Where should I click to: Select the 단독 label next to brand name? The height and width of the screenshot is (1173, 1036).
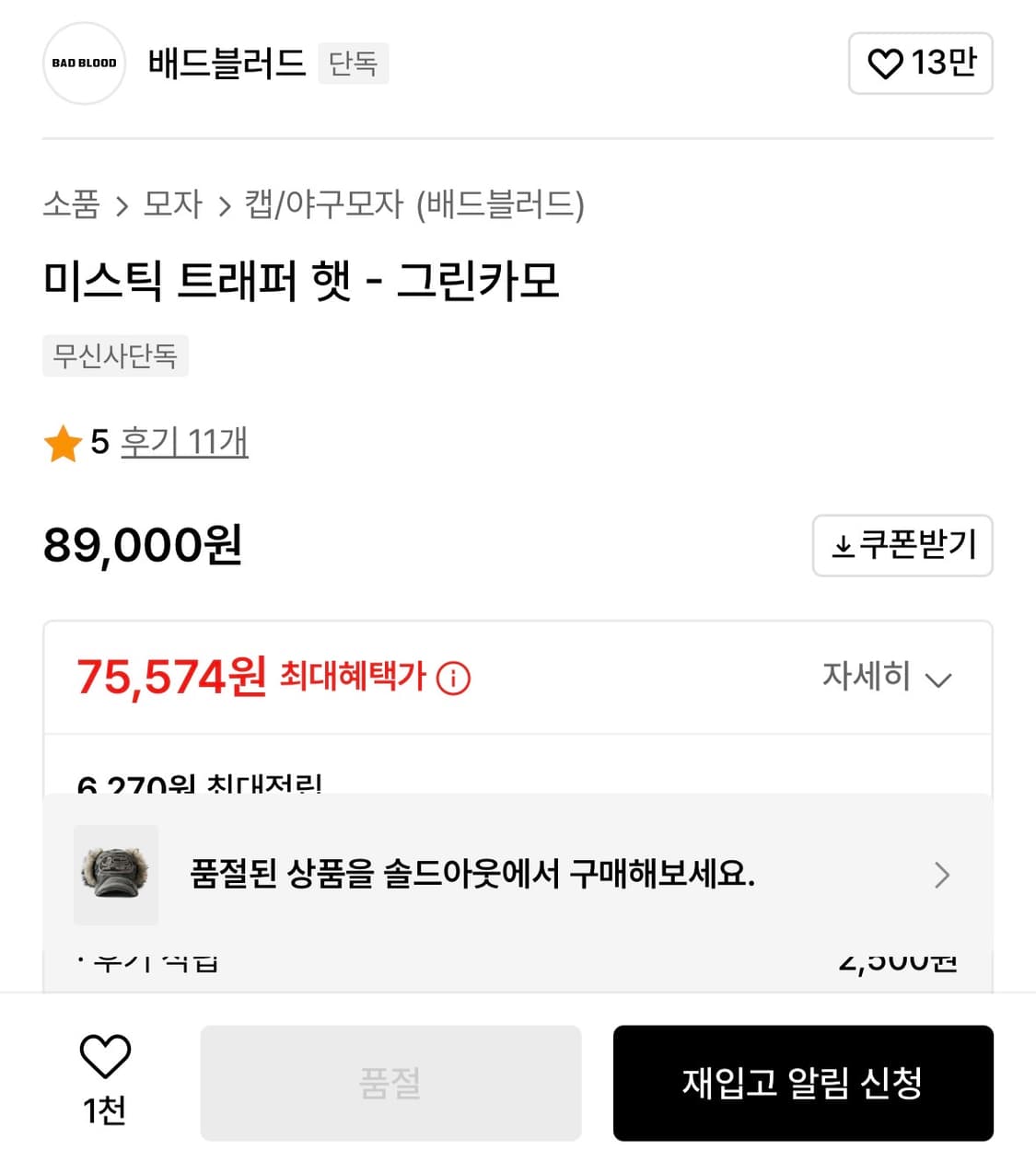pos(354,64)
